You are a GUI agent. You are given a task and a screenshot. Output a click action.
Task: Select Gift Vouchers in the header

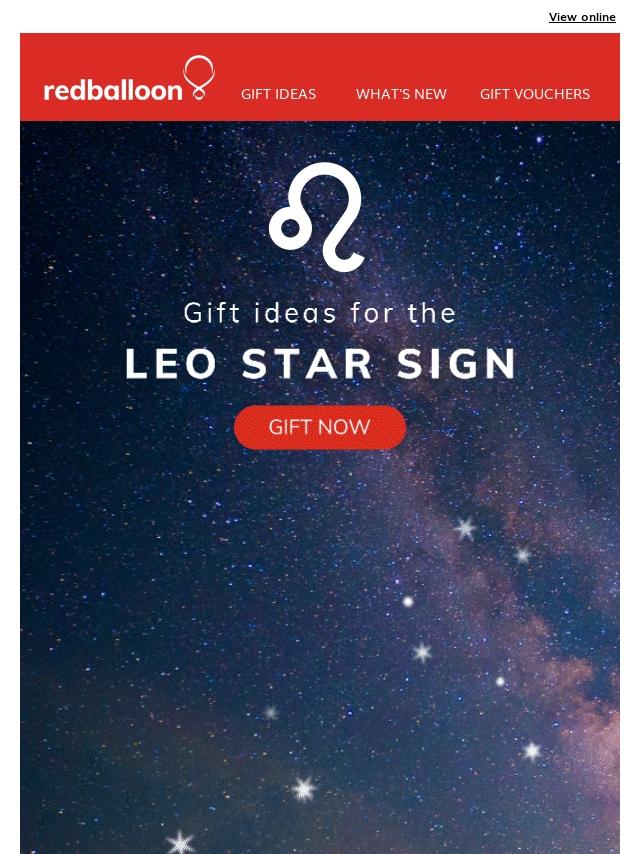point(534,94)
